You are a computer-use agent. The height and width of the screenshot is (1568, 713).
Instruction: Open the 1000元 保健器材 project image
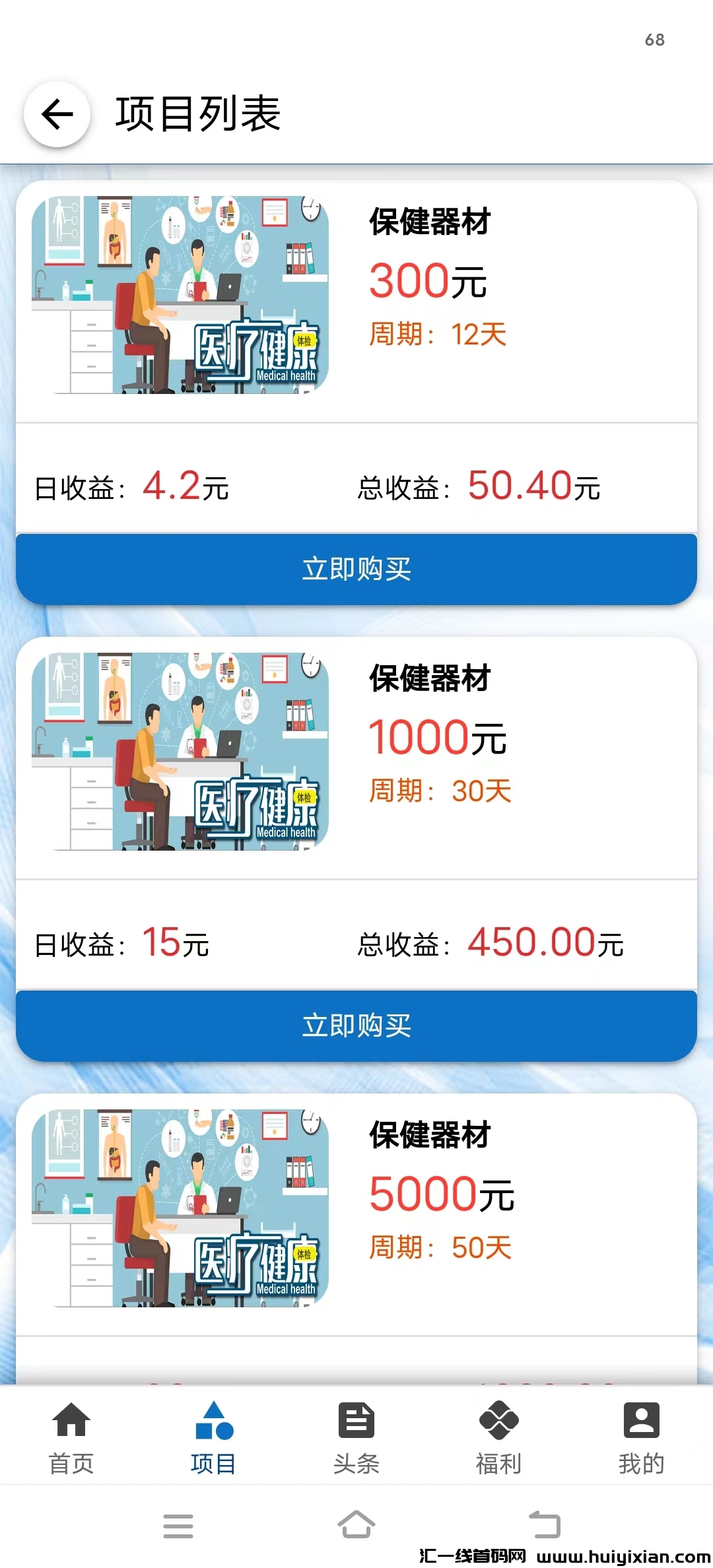(180, 752)
